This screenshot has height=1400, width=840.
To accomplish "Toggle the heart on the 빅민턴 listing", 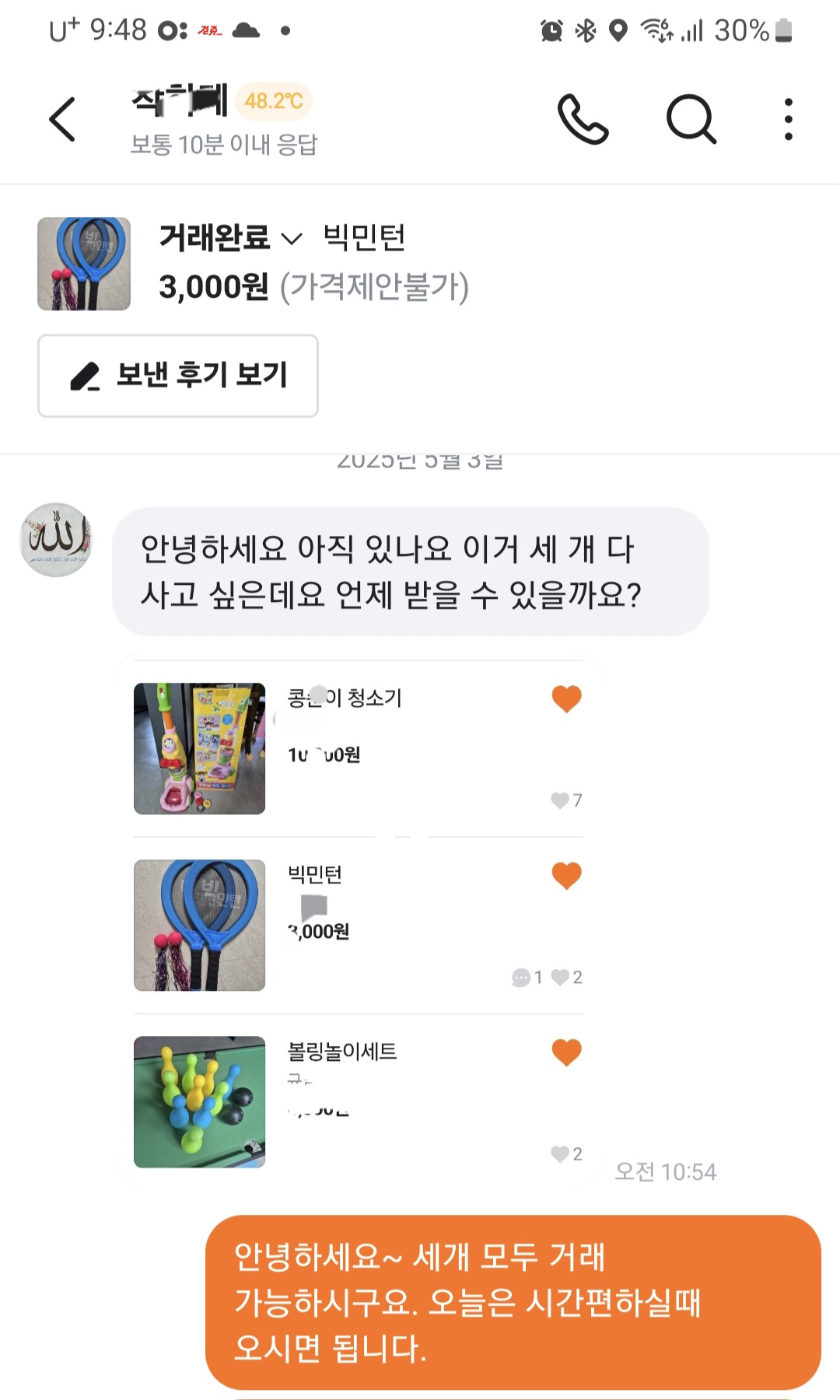I will coord(566,876).
